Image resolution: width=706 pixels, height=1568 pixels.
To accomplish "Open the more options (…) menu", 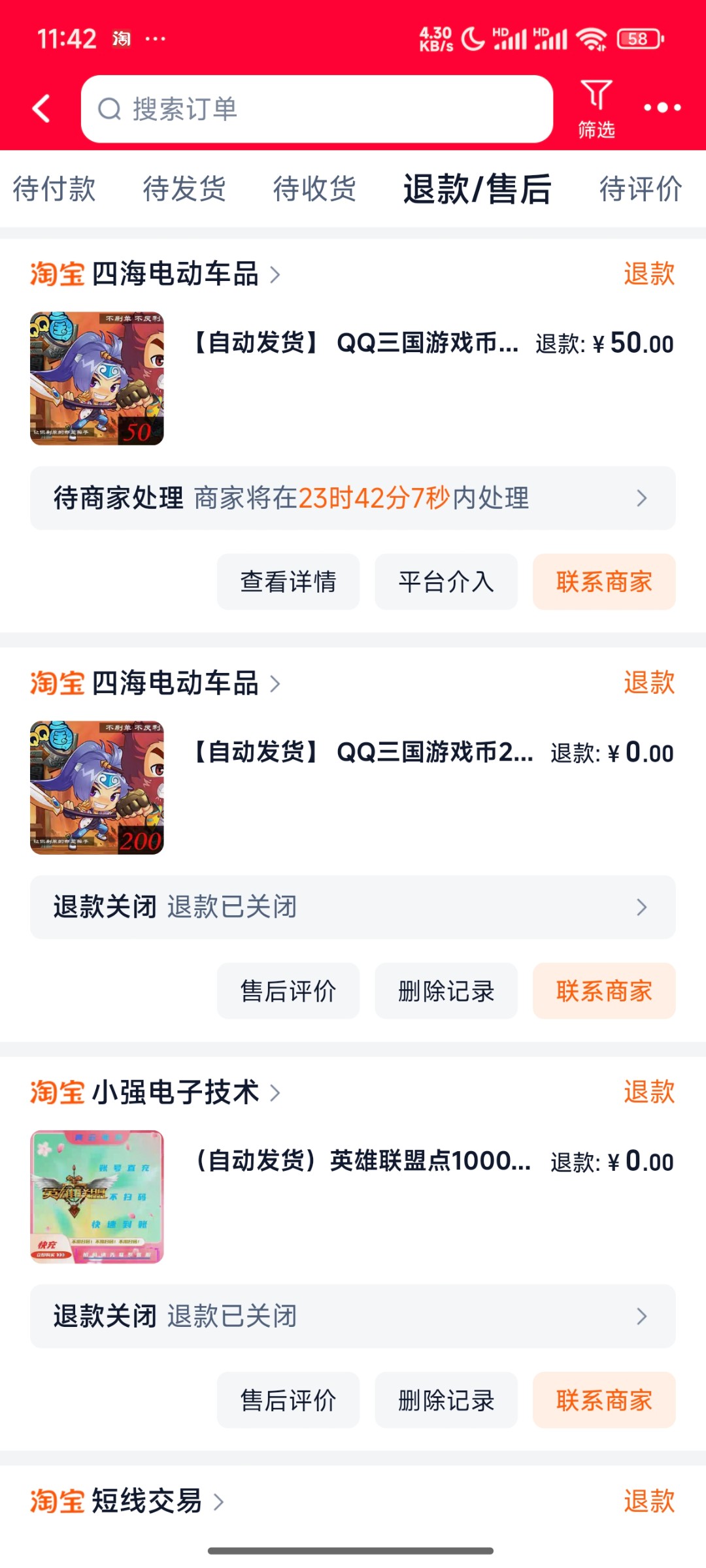I will click(662, 106).
